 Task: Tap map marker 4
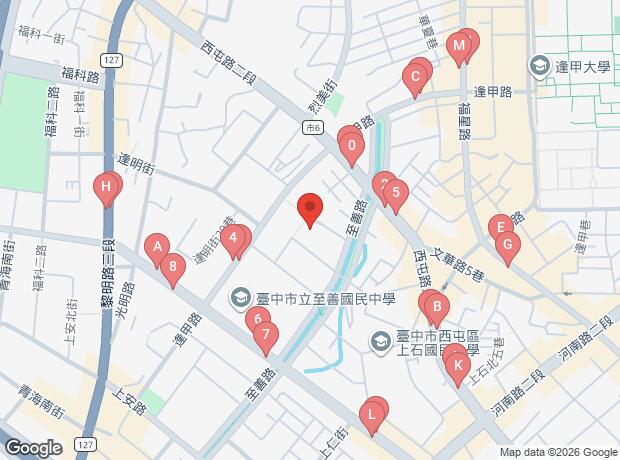point(233,241)
